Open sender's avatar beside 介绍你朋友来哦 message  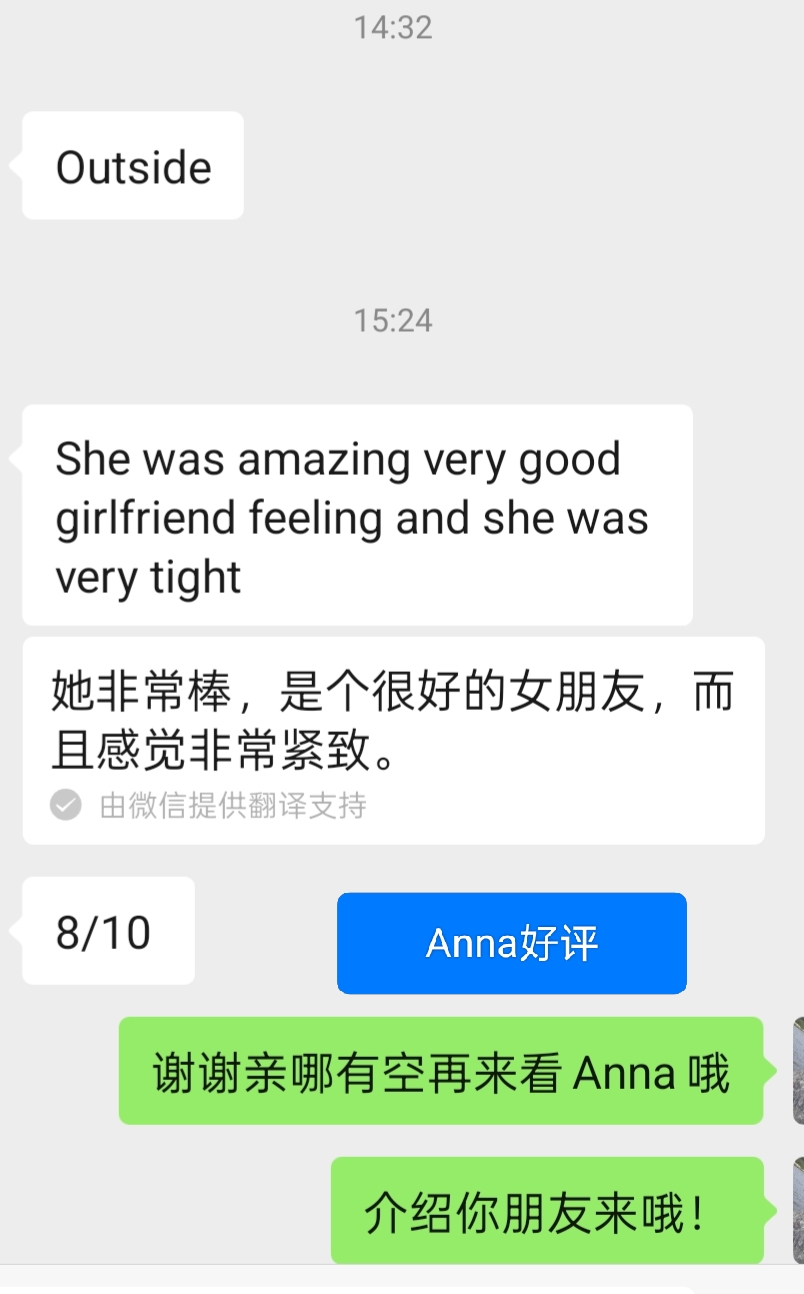(x=798, y=1210)
